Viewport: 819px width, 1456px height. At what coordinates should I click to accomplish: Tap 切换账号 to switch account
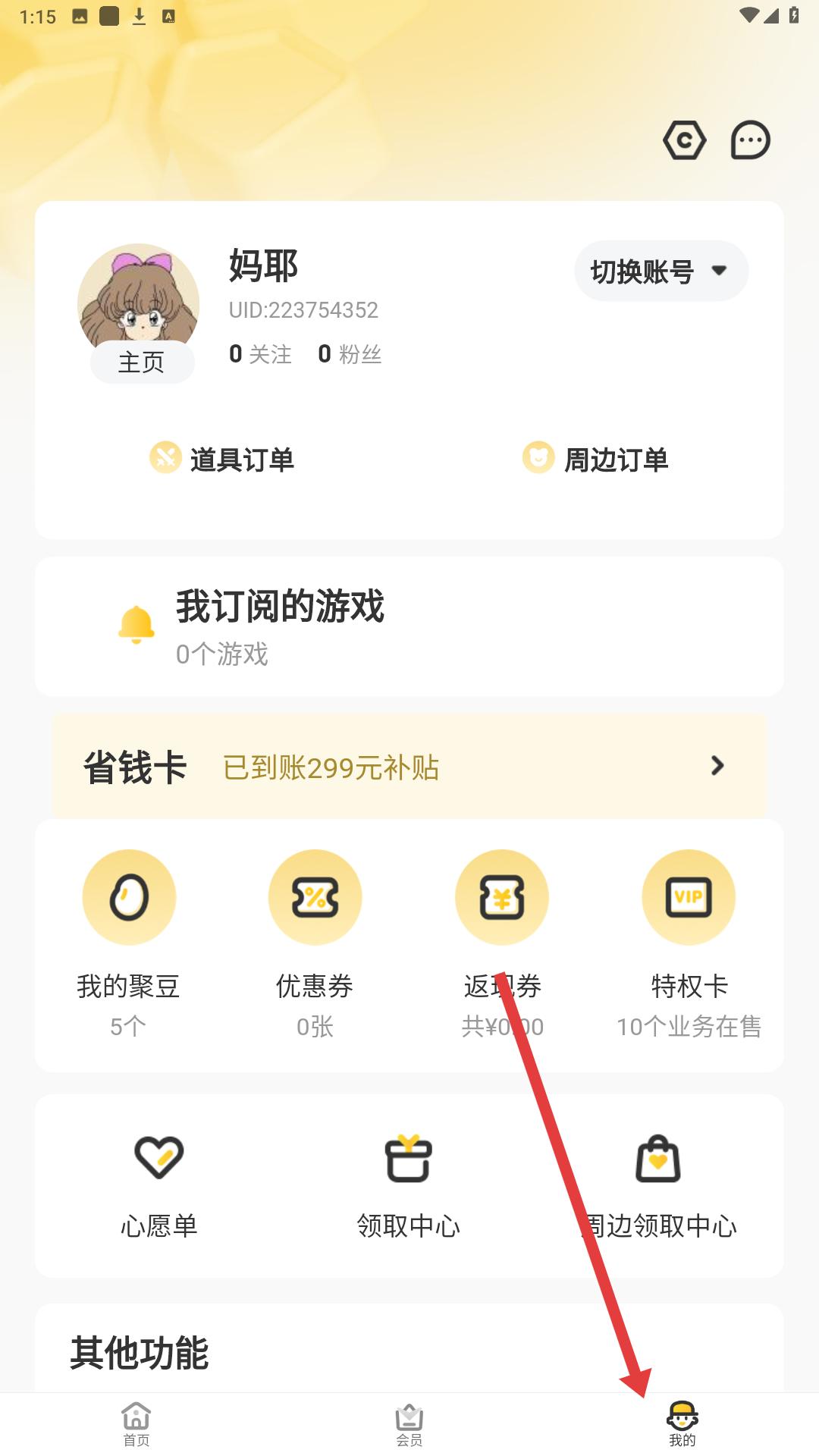(661, 271)
